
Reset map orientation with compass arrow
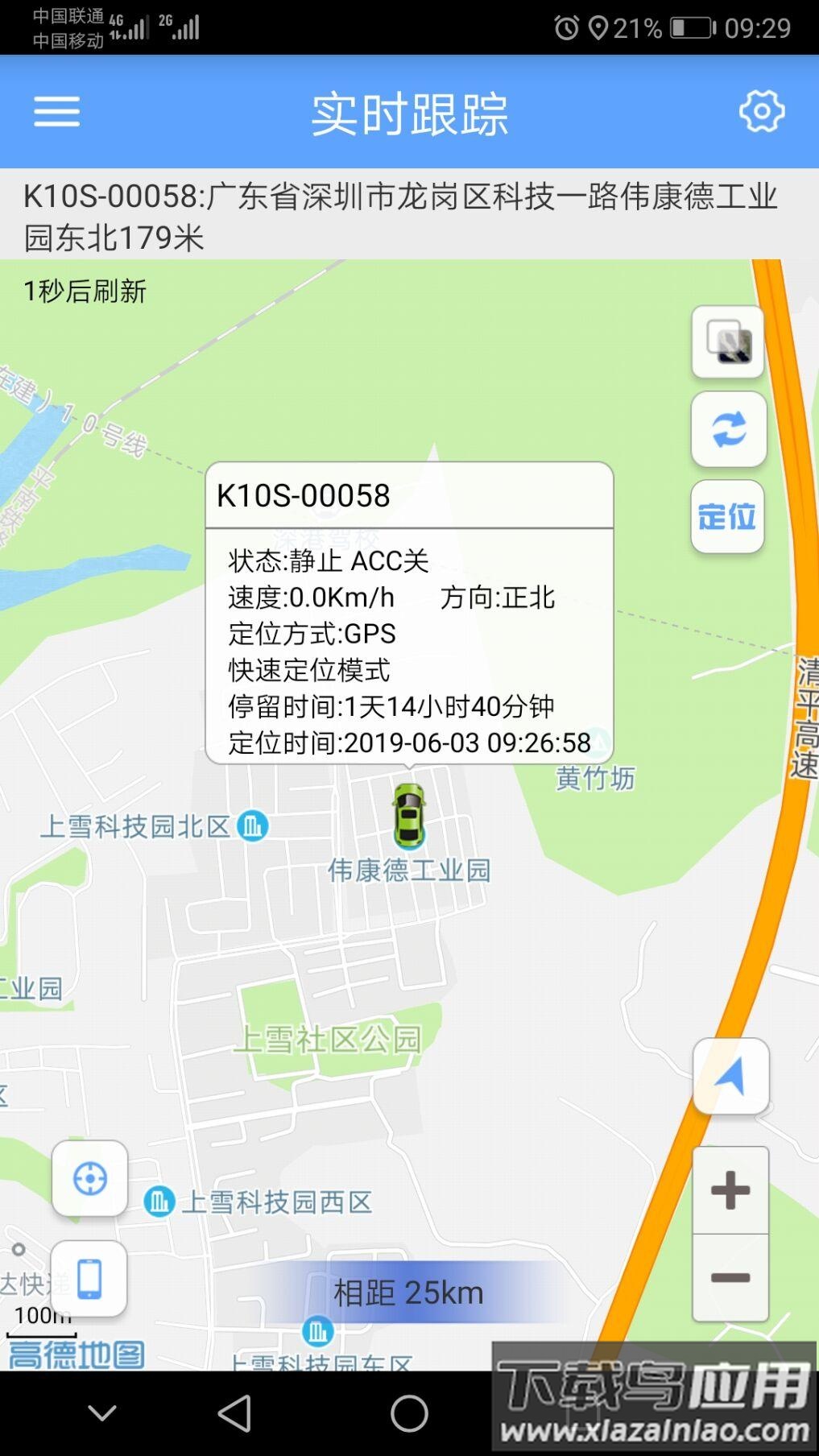(x=729, y=1077)
